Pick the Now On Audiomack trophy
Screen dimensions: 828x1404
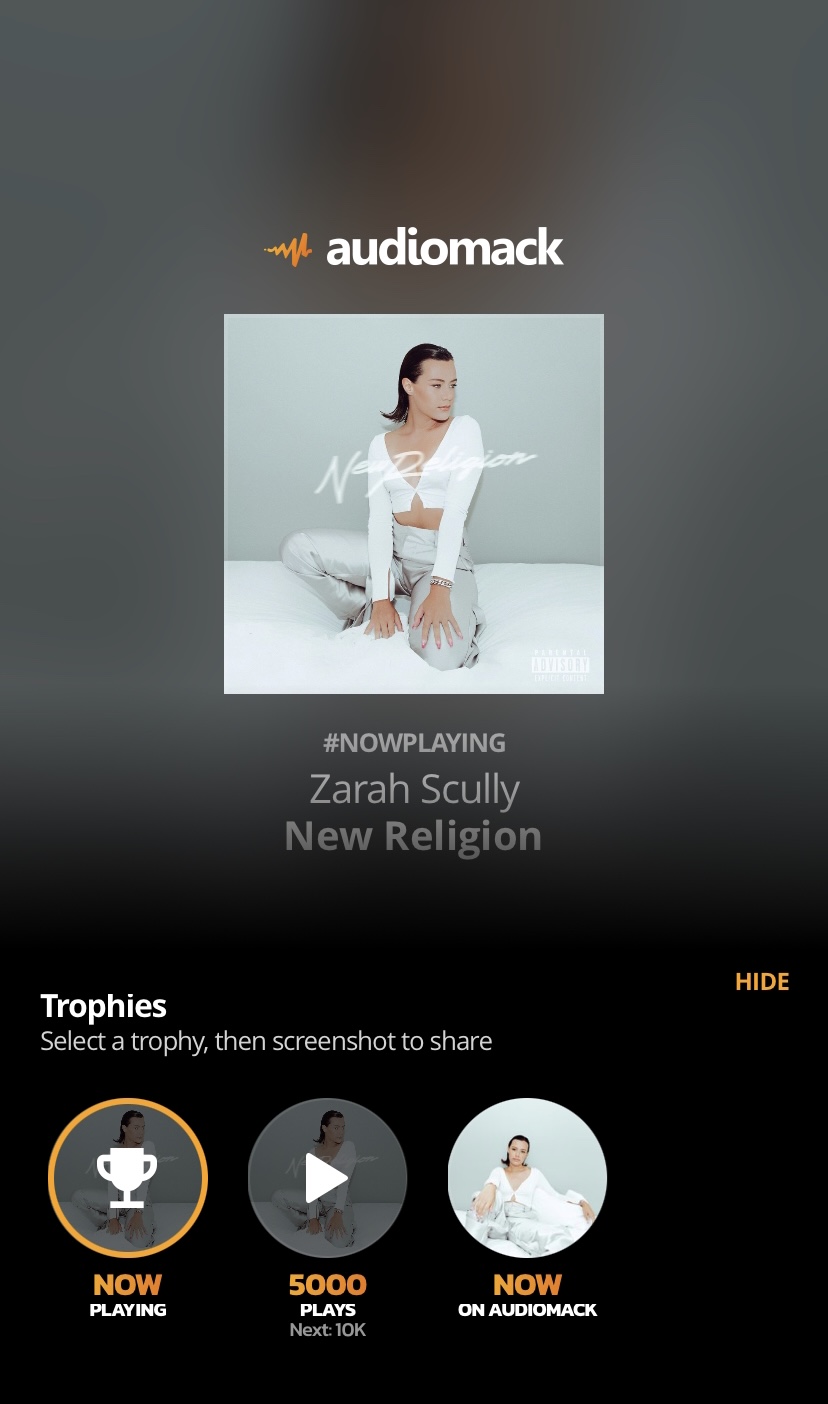coord(527,1177)
